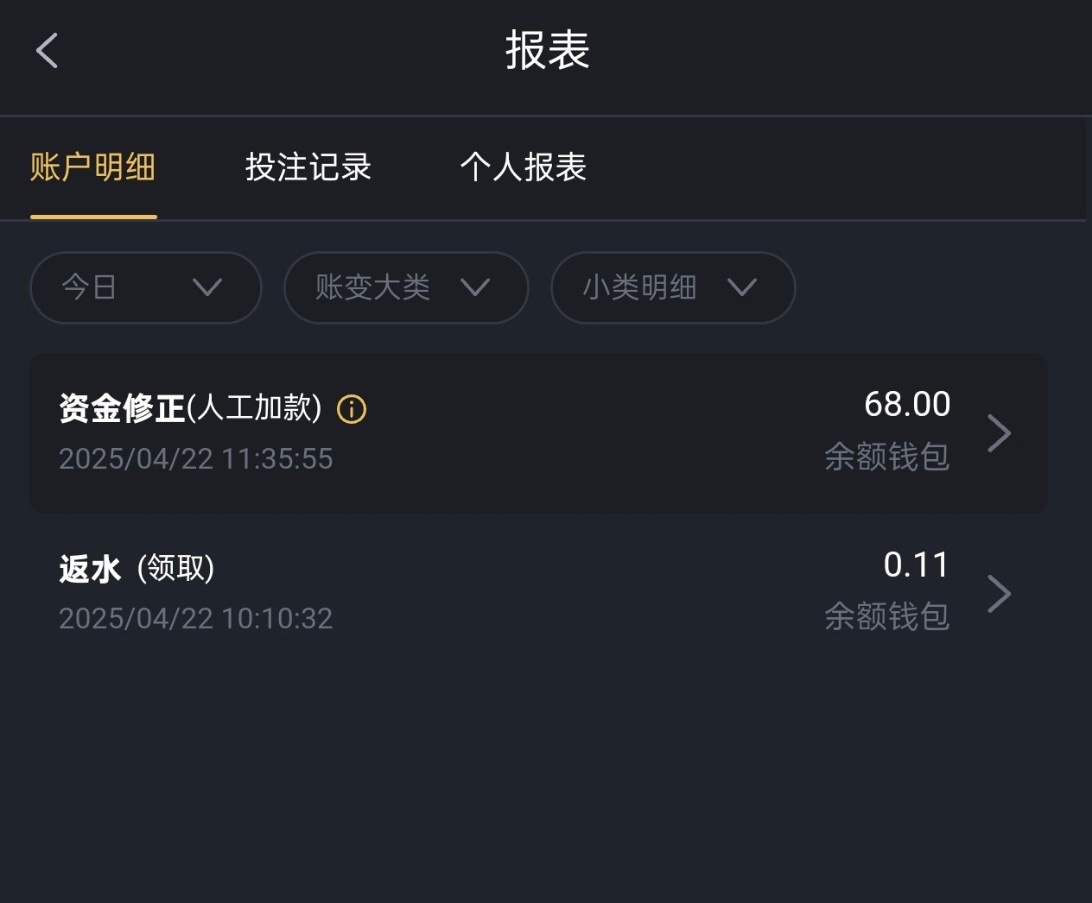Expand the 今日 date filter
This screenshot has height=903, width=1092.
coord(146,288)
